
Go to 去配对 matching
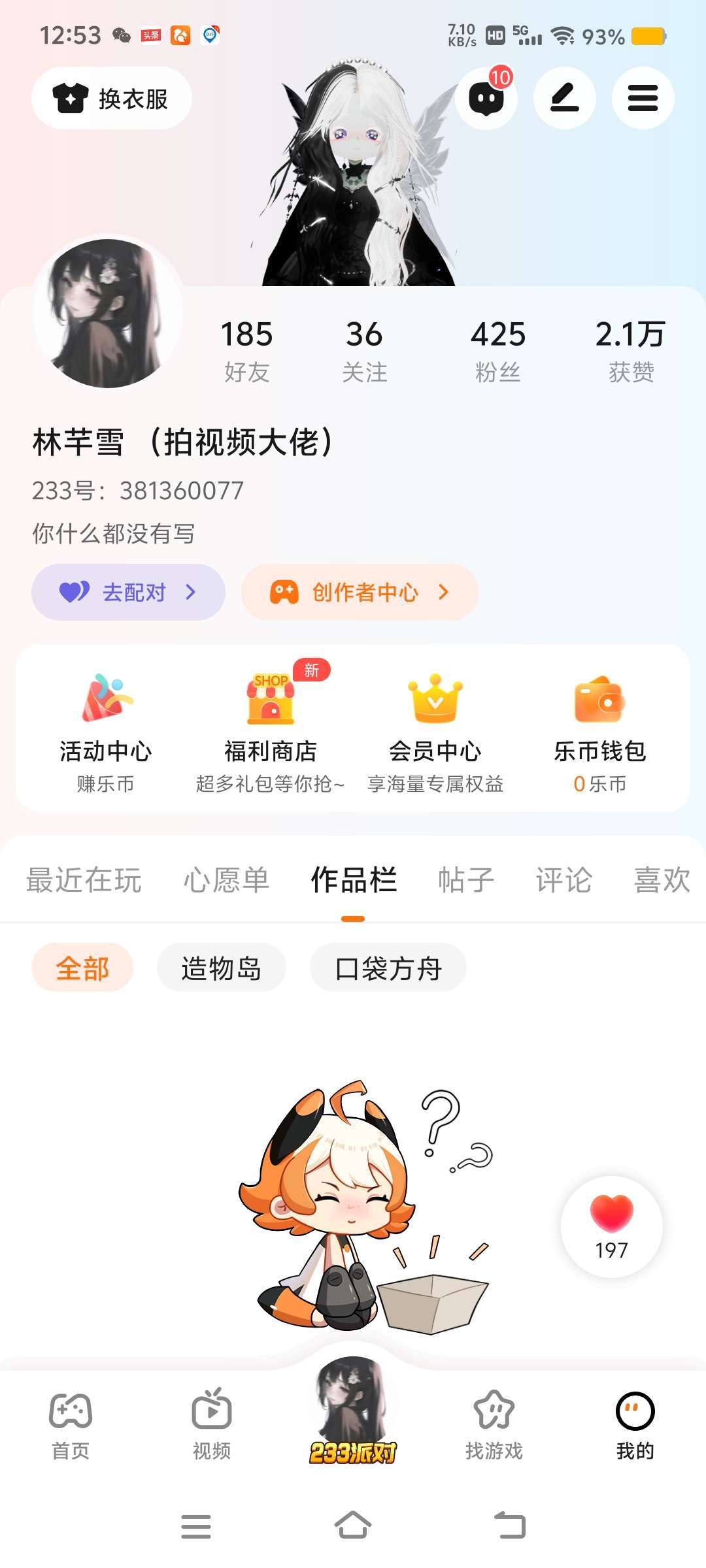[x=128, y=592]
